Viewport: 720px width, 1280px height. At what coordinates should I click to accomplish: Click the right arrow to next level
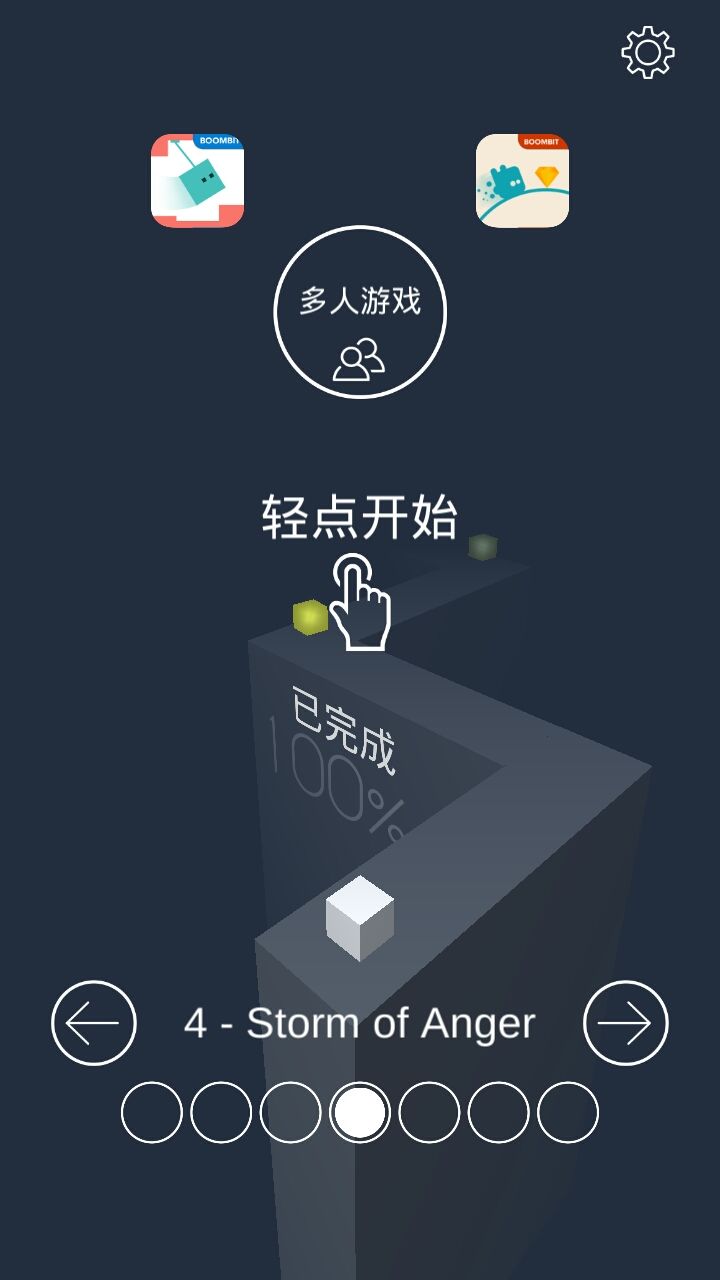[x=625, y=1022]
